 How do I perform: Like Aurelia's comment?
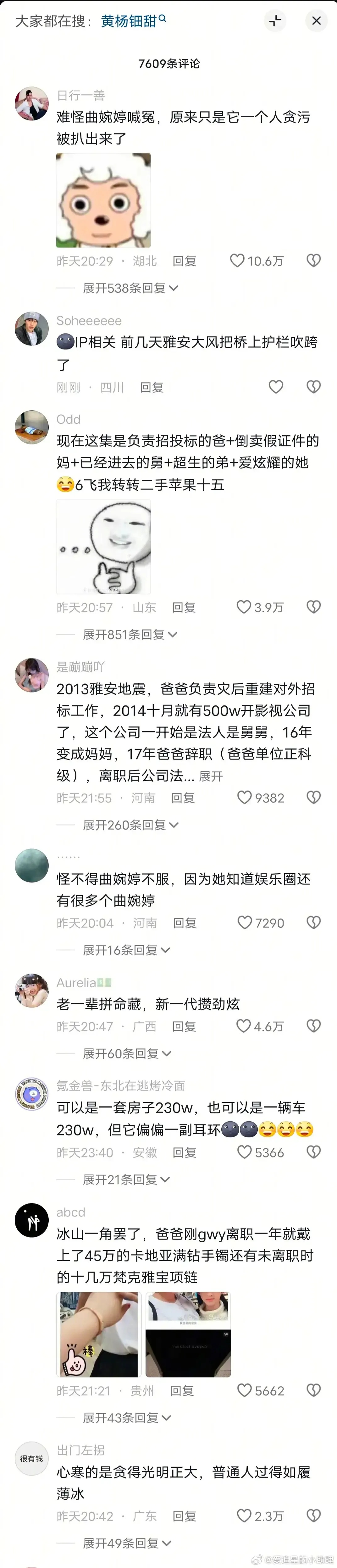[243, 1026]
